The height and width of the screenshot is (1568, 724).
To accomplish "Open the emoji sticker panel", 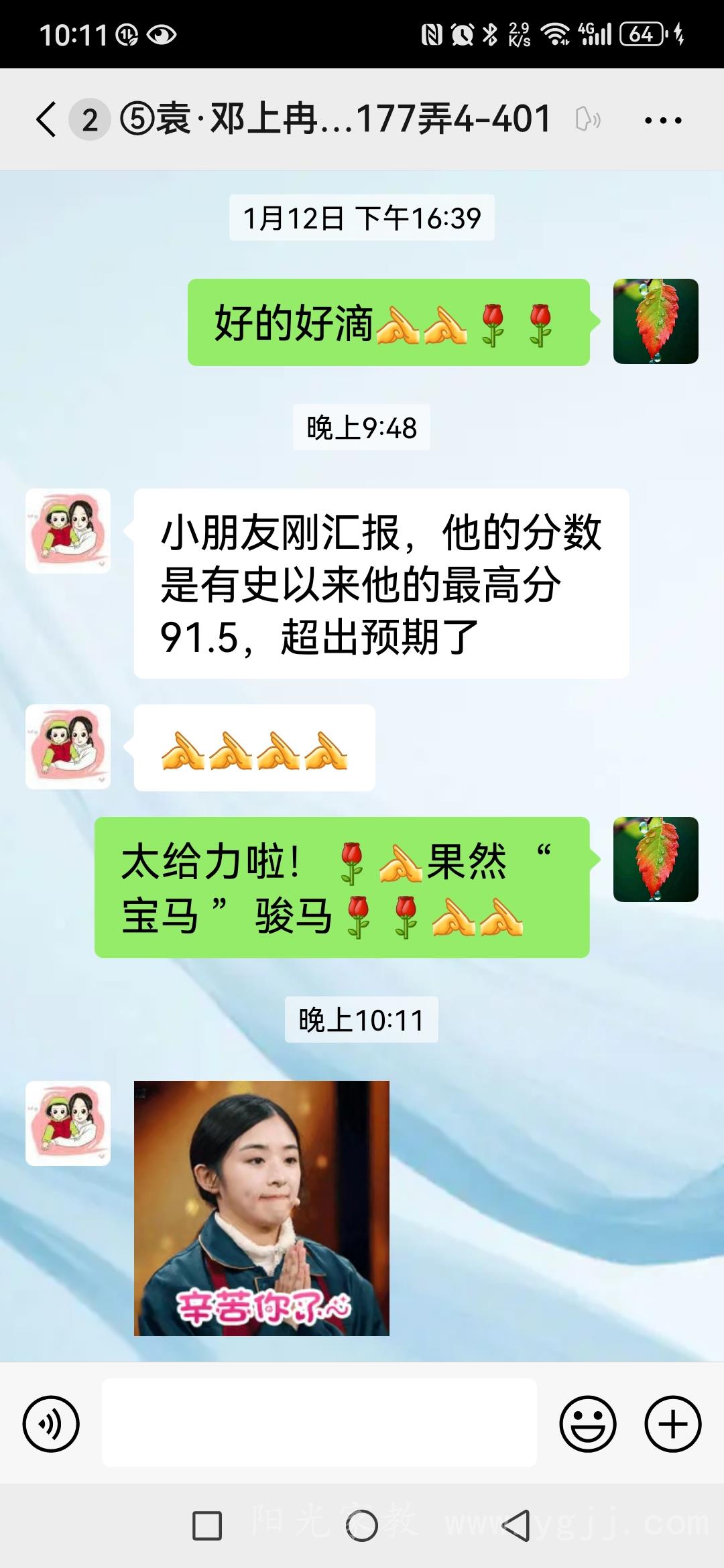I will coord(587,1424).
